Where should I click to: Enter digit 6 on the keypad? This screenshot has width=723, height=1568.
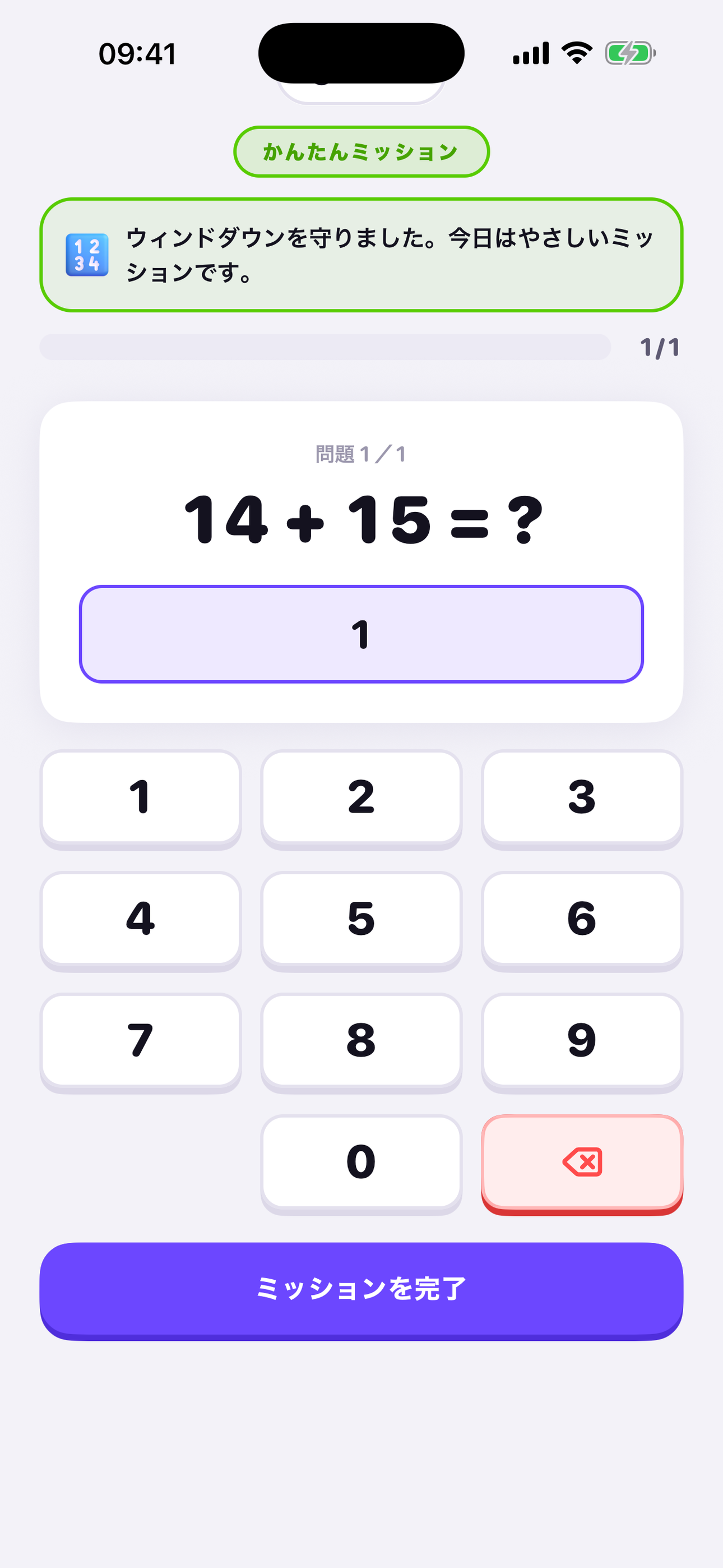tap(582, 920)
